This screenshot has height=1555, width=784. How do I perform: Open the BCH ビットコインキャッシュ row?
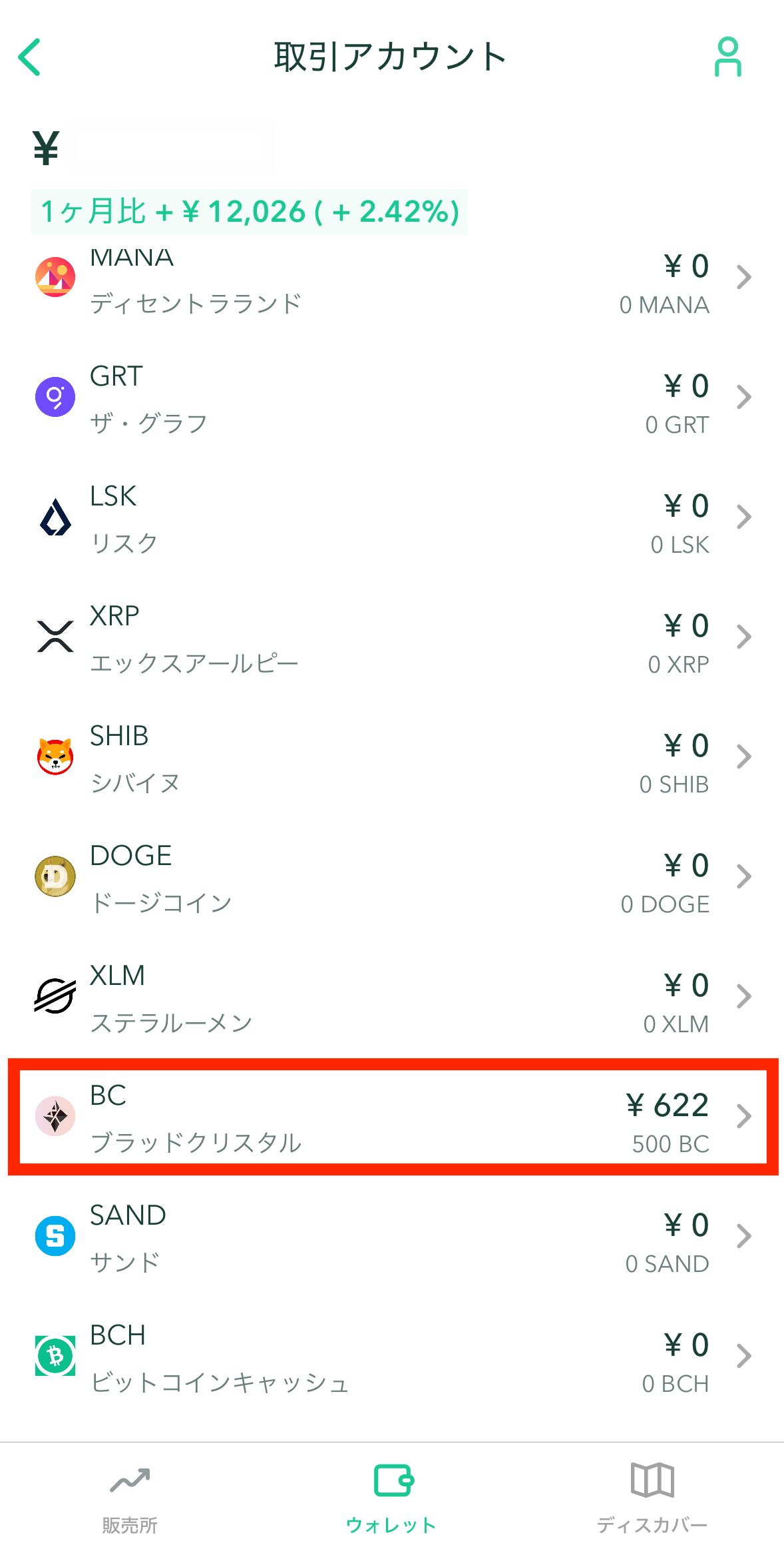[392, 1357]
